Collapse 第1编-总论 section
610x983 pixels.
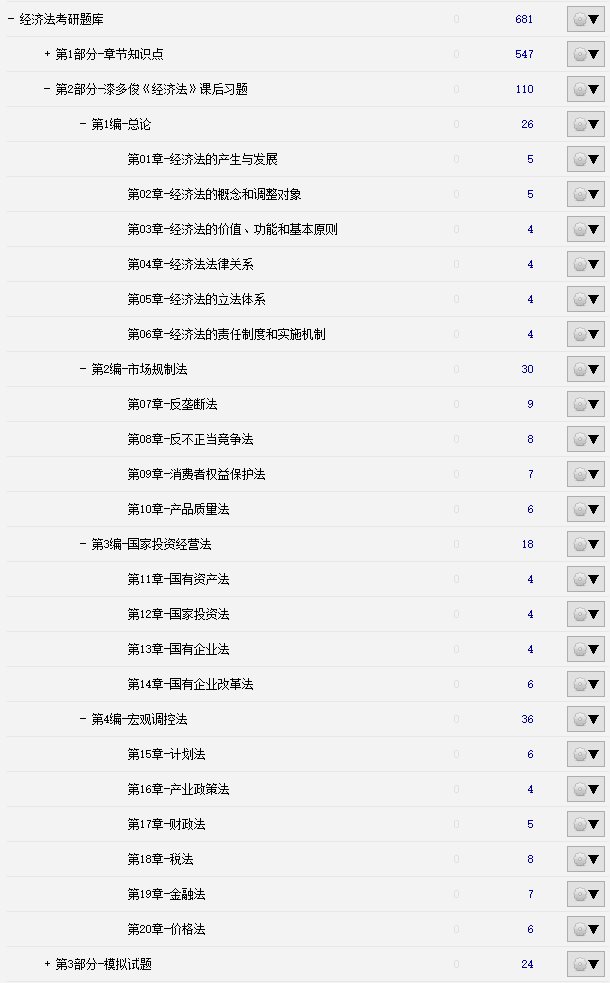click(83, 124)
